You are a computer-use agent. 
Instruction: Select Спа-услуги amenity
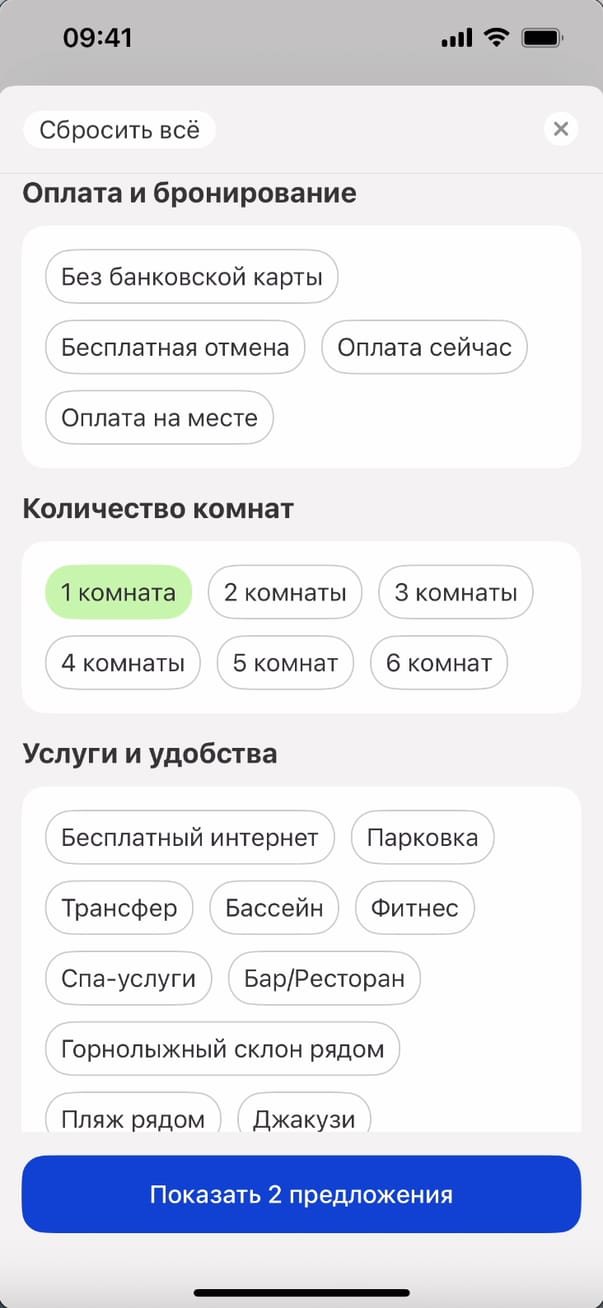128,978
